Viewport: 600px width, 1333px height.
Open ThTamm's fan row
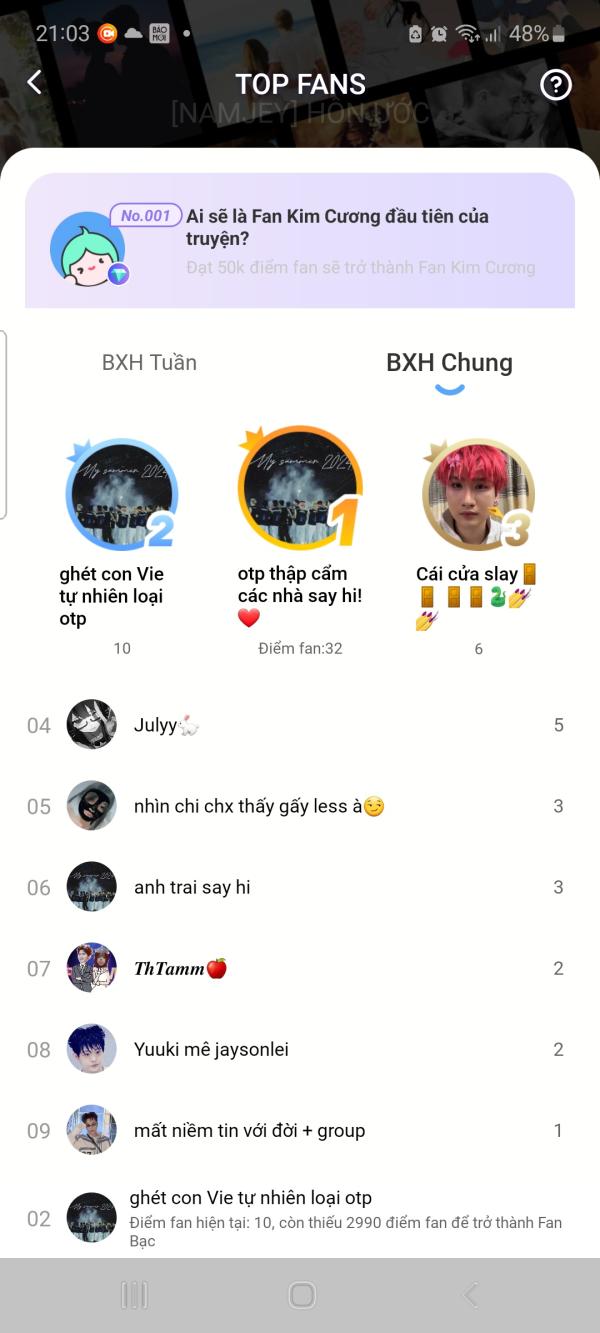pyautogui.click(x=300, y=968)
